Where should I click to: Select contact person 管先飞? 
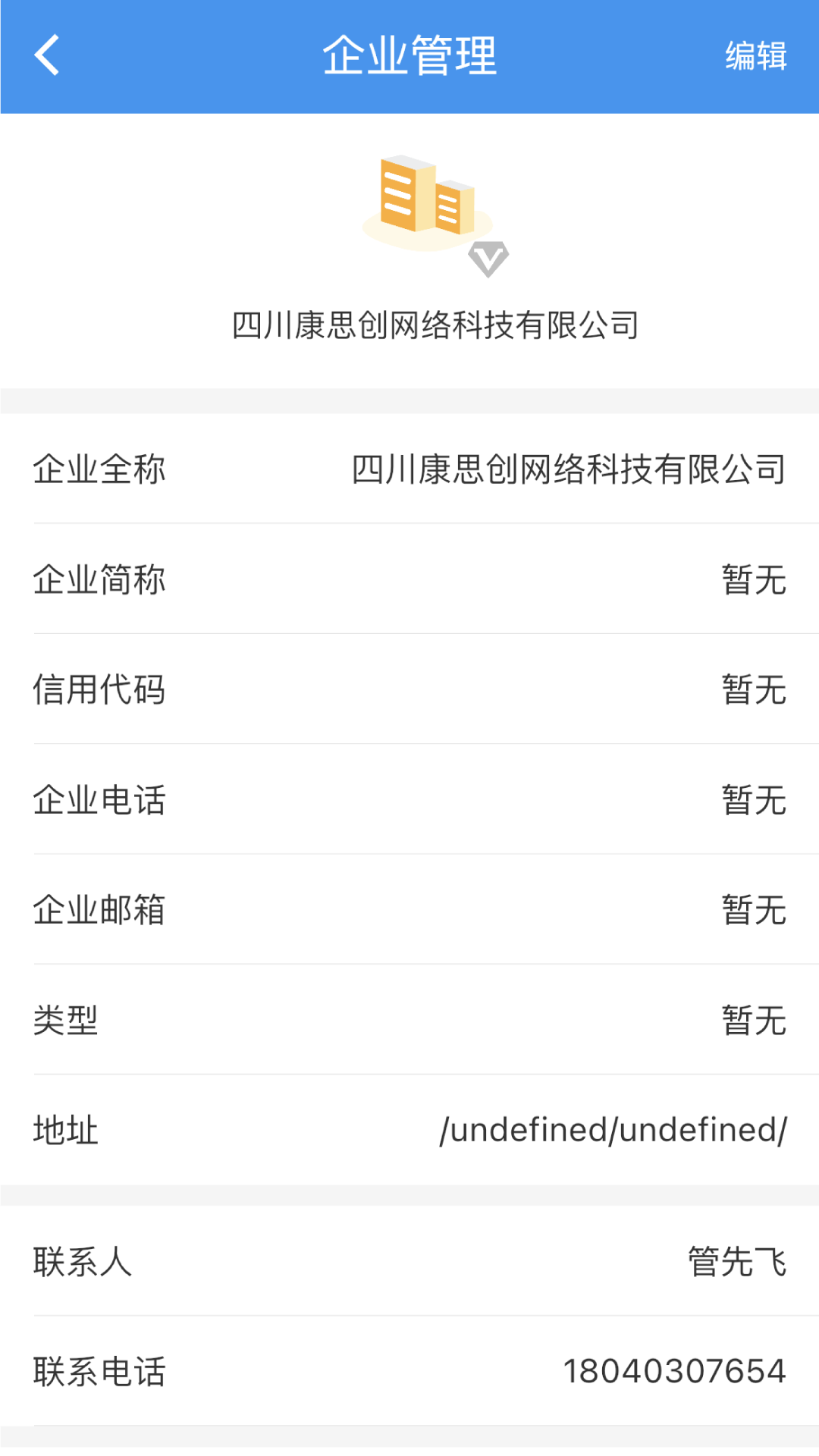pos(738,1263)
